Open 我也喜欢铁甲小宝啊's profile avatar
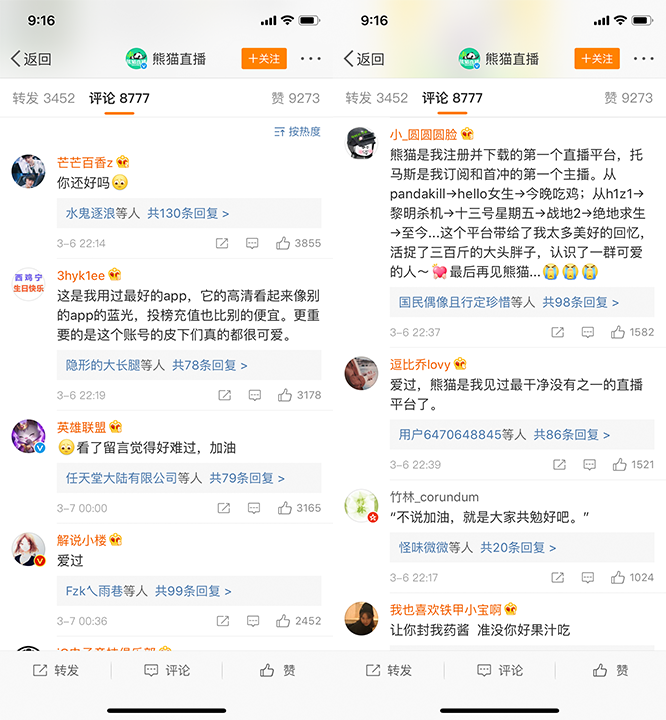The width and height of the screenshot is (666, 720). pyautogui.click(x=361, y=619)
